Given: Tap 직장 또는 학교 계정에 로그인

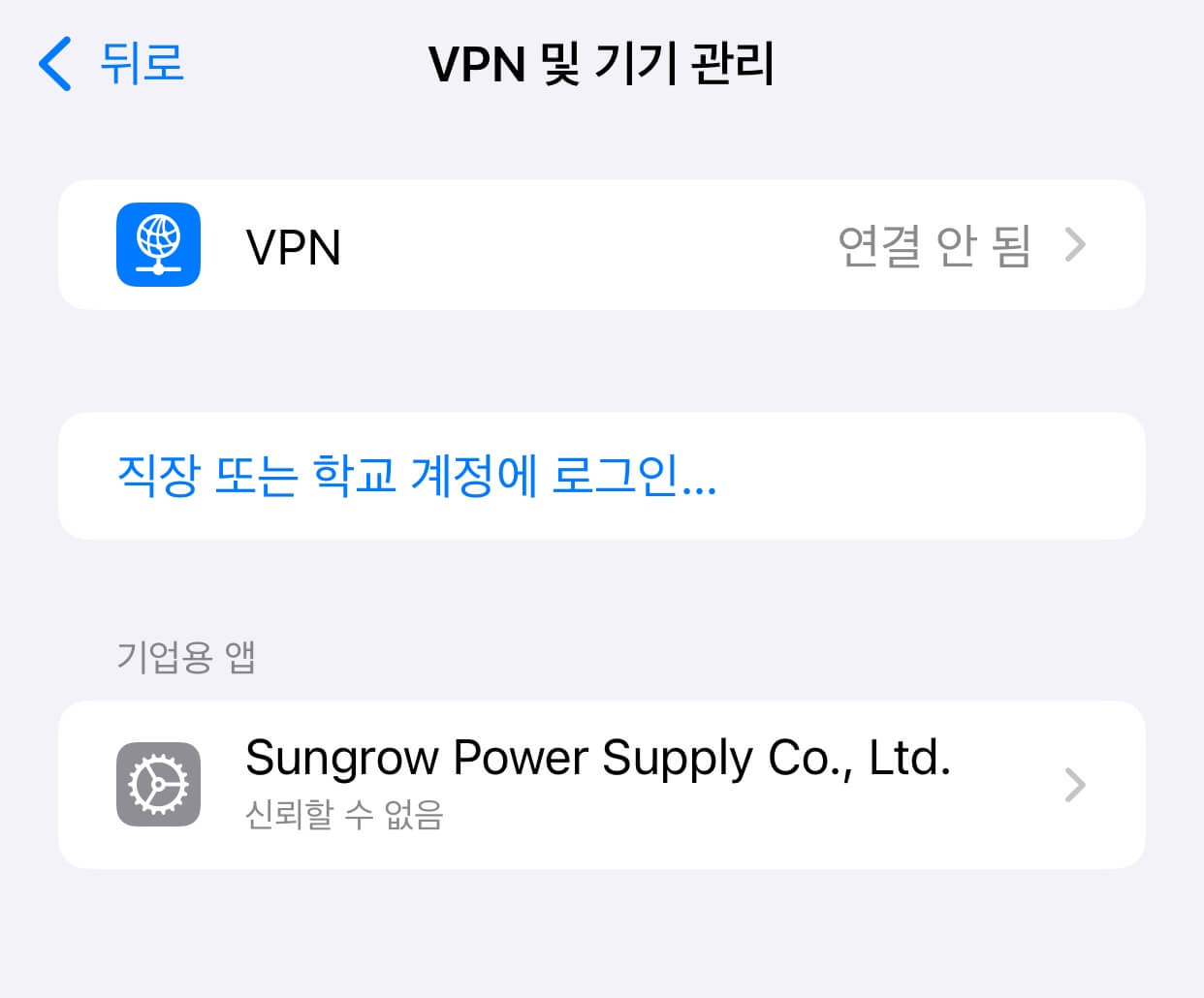Looking at the screenshot, I should pos(417,476).
